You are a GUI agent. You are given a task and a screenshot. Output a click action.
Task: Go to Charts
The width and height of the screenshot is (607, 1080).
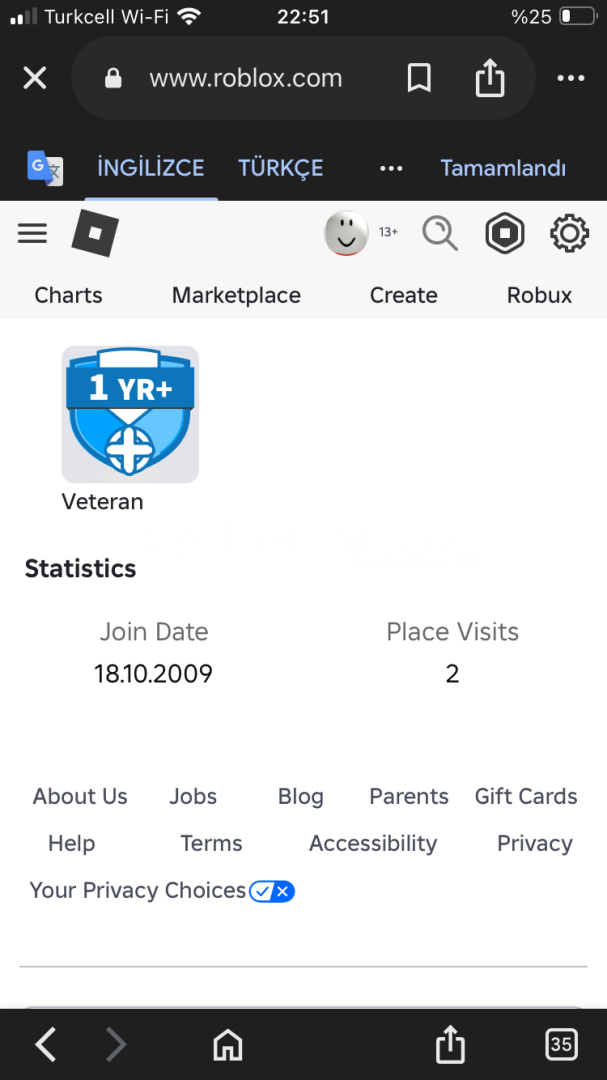click(68, 295)
